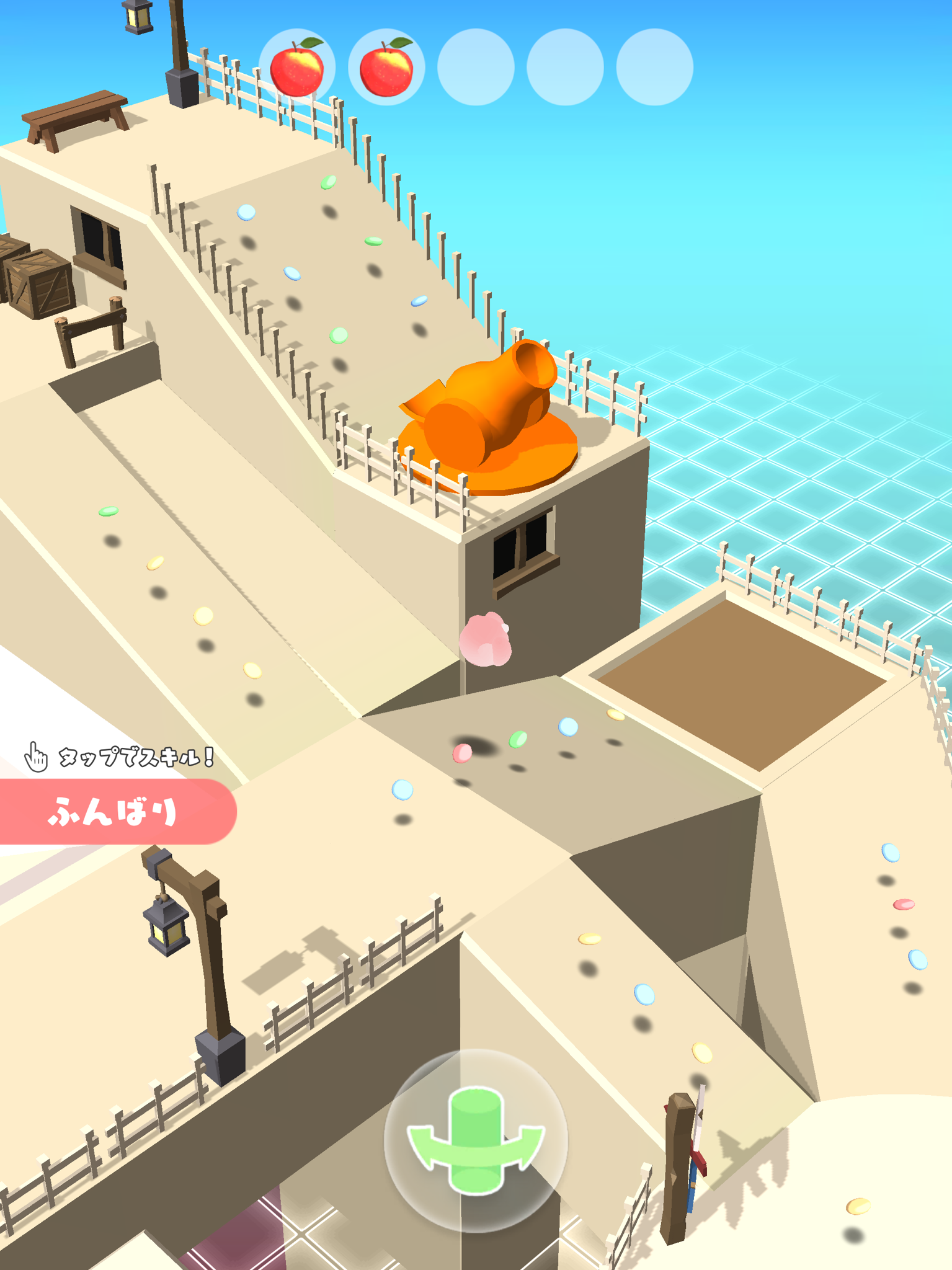
Task: Activate the ふんばり skill button
Action: click(115, 811)
